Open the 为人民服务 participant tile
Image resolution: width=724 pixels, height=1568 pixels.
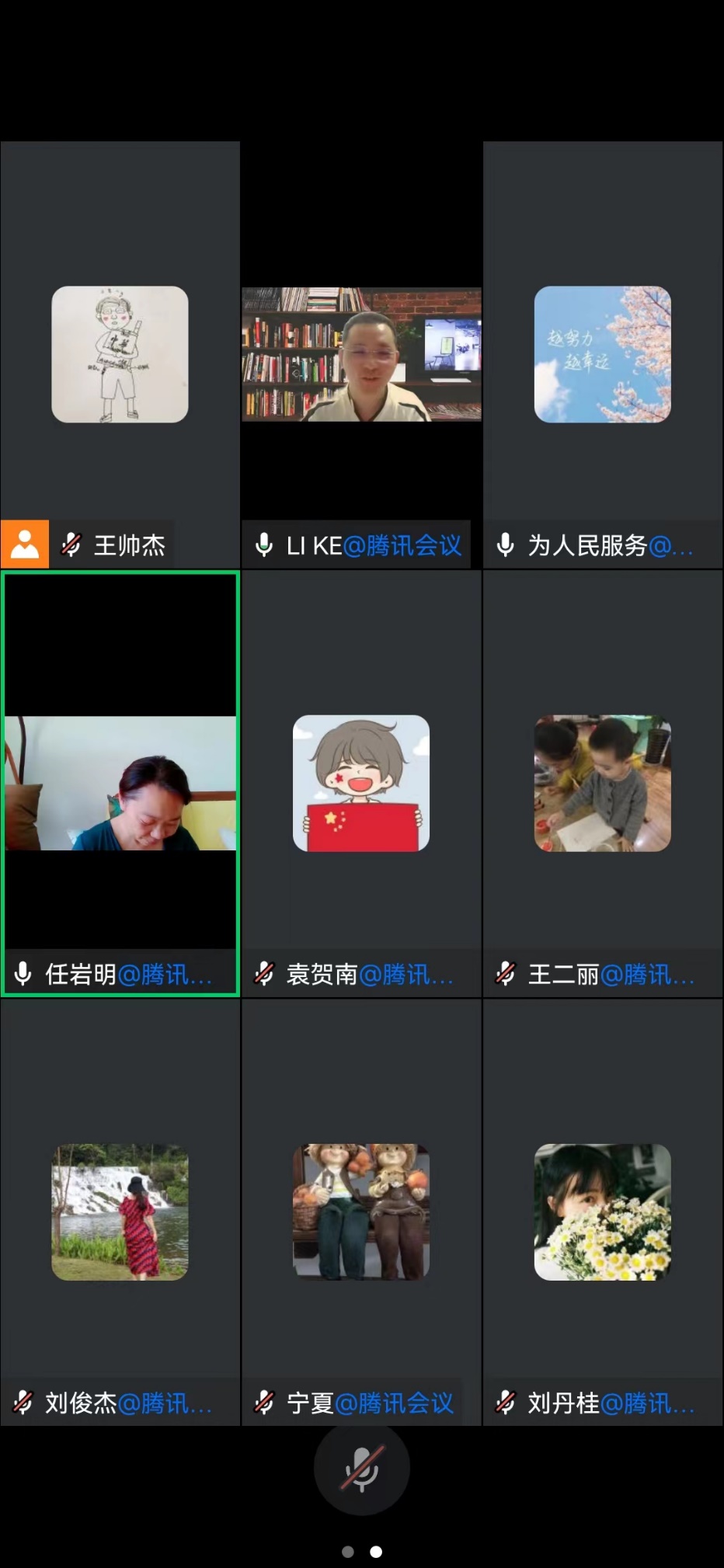tap(602, 355)
